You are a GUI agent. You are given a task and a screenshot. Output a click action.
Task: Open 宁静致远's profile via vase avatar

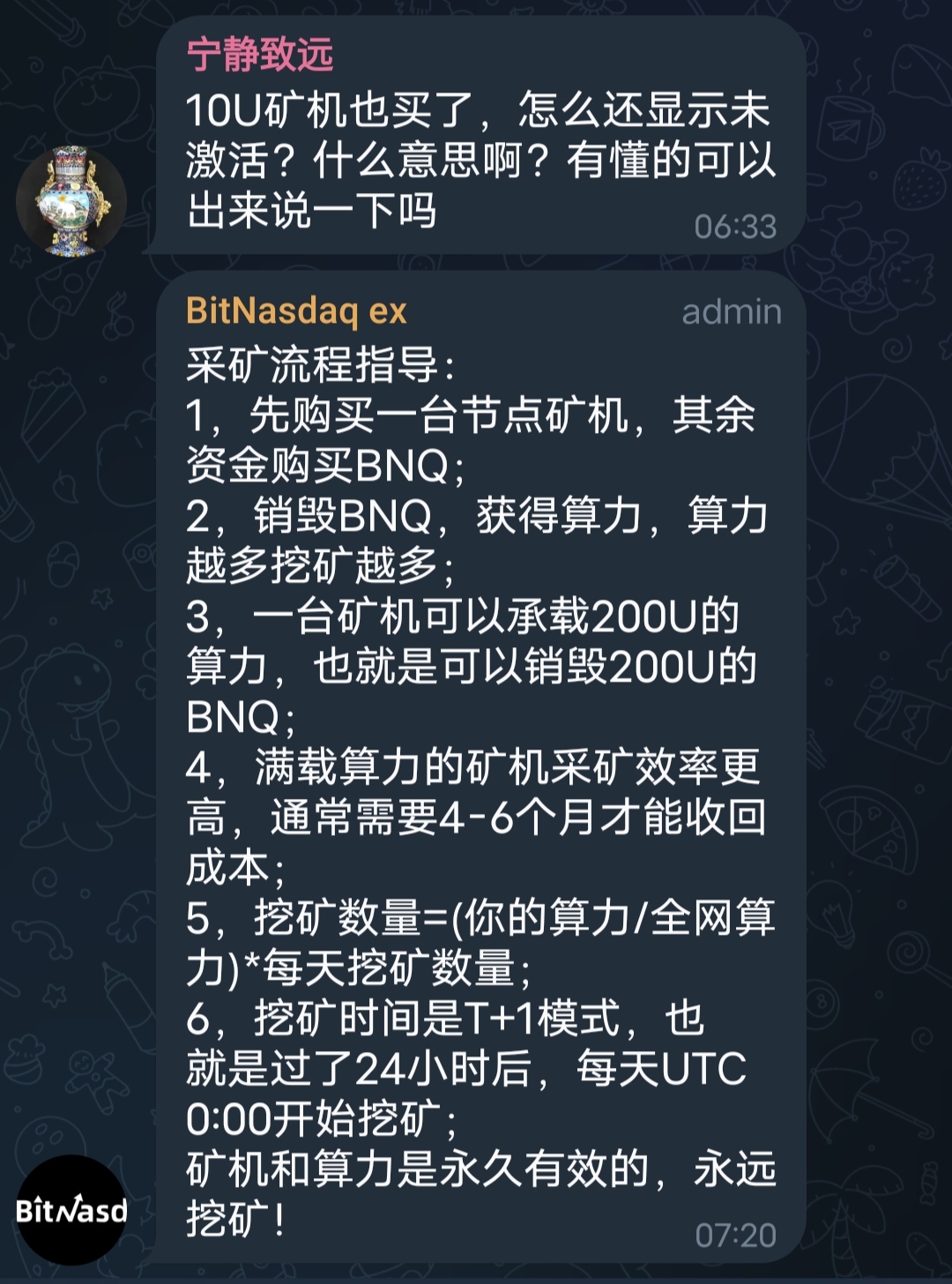tap(71, 202)
